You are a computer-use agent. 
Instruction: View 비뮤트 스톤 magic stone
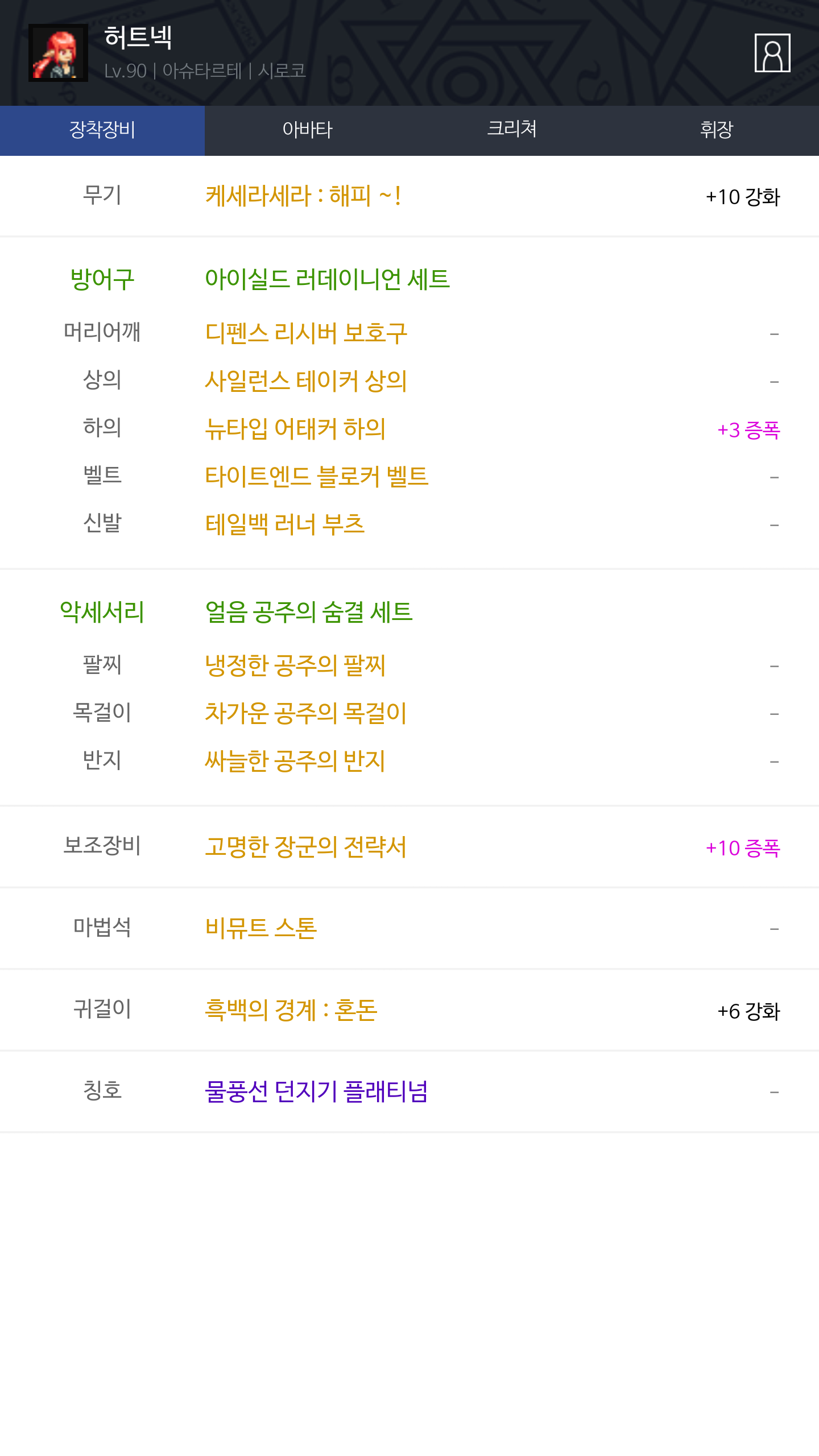[260, 928]
